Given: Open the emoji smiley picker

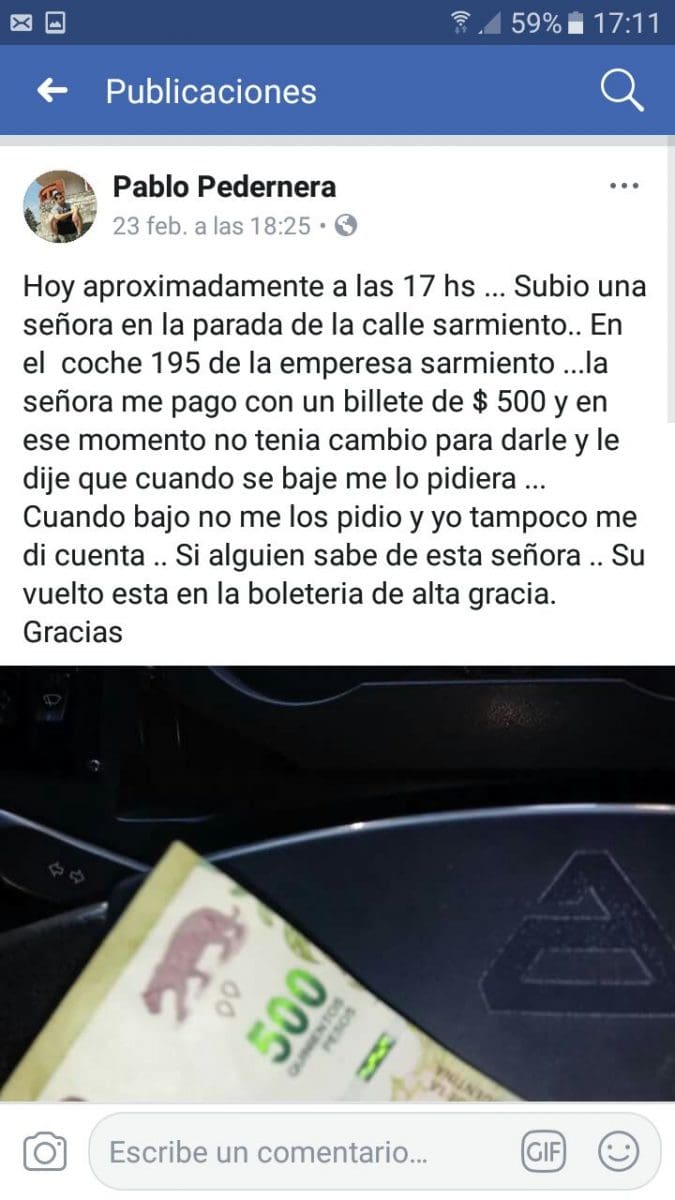Looking at the screenshot, I should coord(619,1152).
